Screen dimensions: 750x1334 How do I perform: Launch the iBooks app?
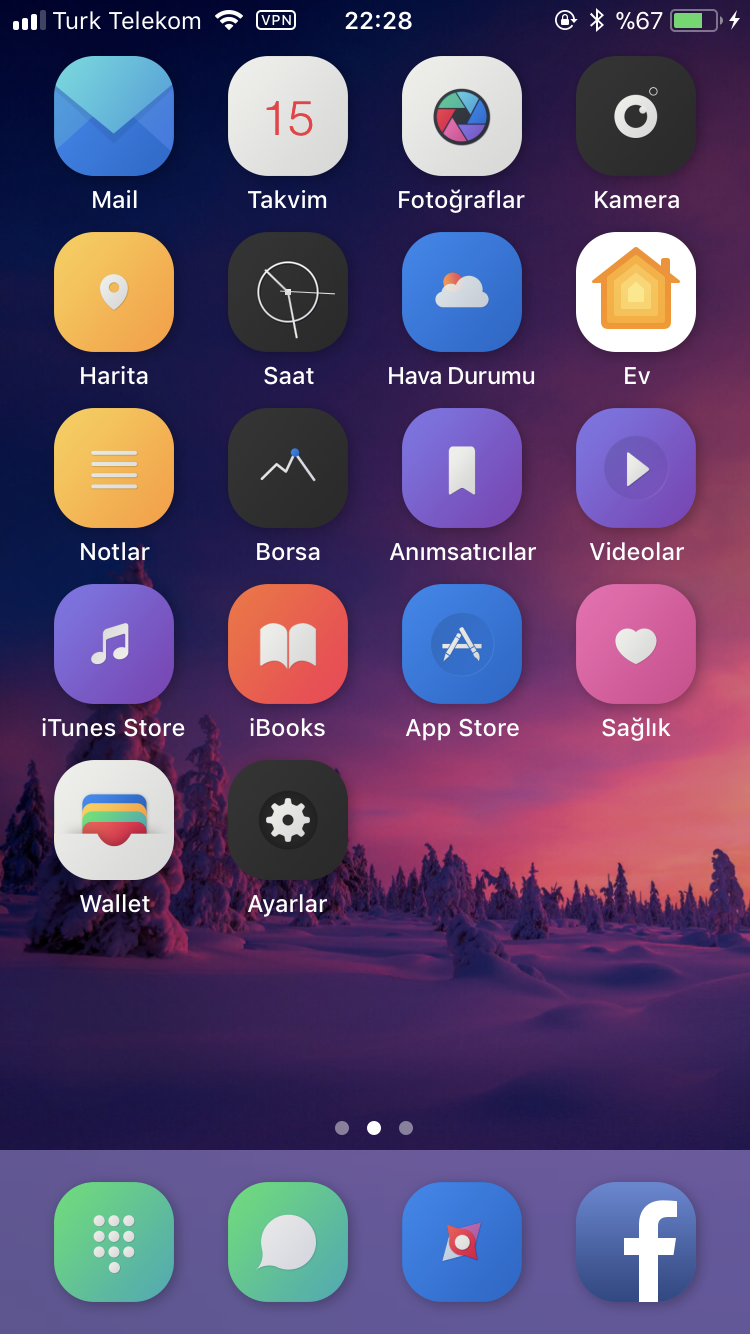click(x=288, y=644)
